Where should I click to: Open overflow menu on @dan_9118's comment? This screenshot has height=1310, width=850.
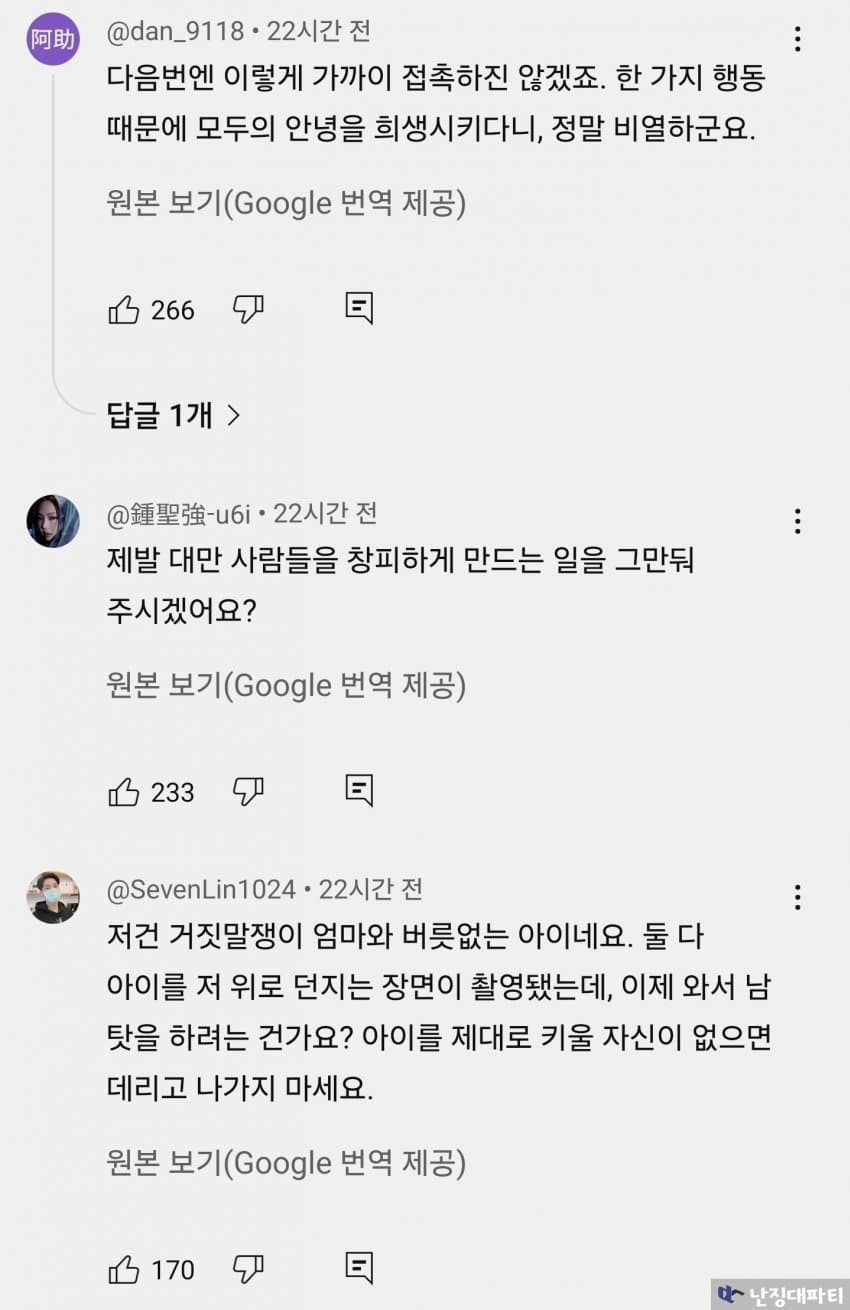point(797,39)
